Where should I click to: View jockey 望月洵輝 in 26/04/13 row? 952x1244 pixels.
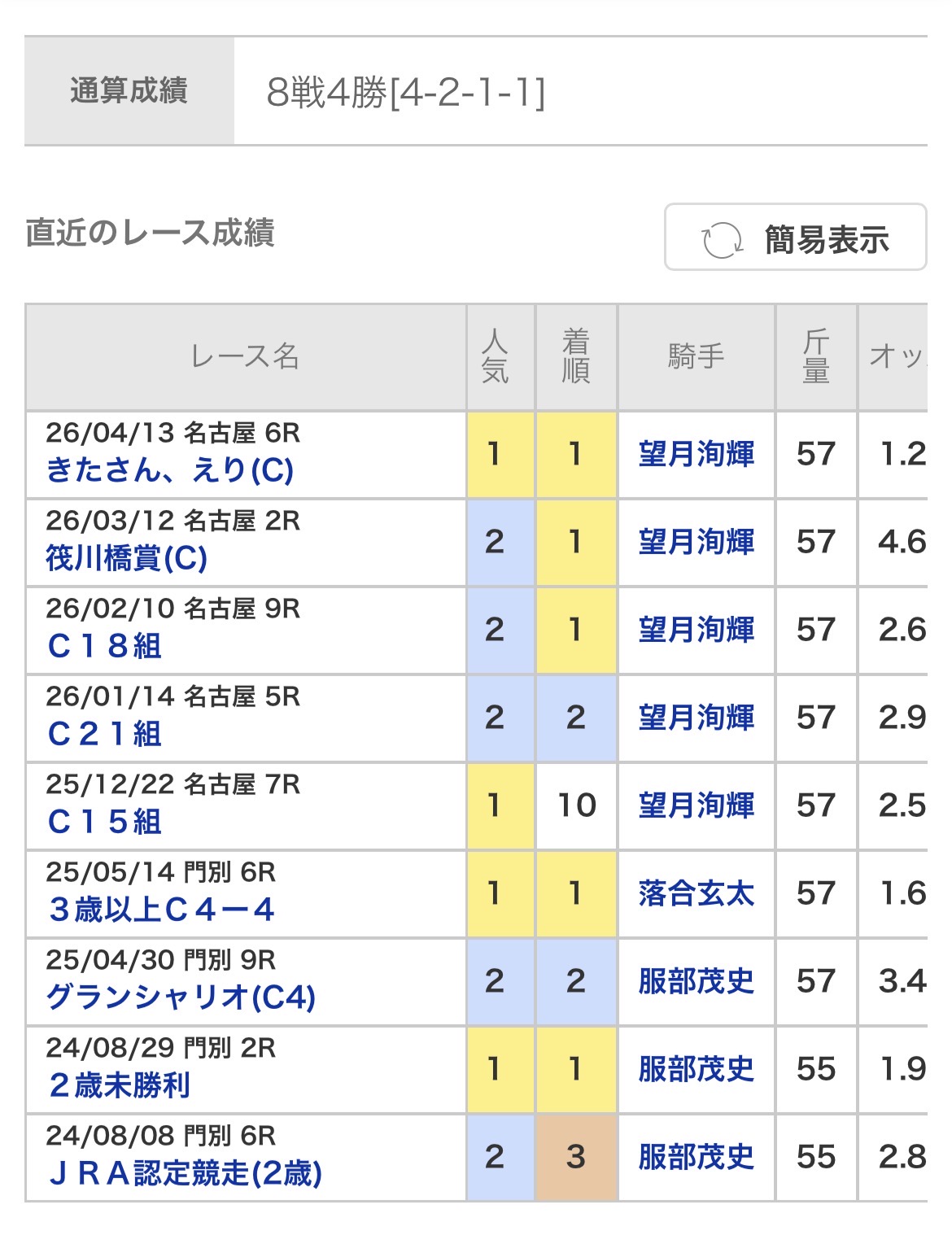point(696,454)
